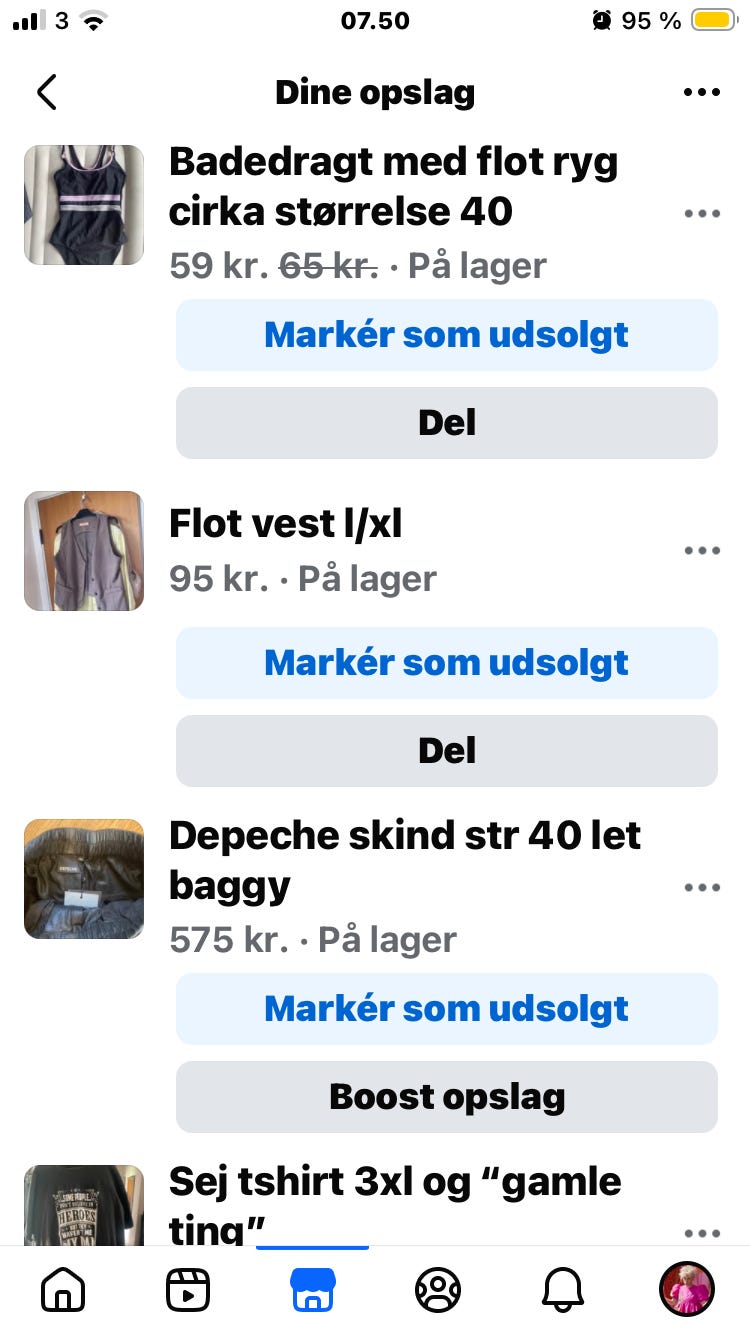Switch to the video reels tab
The height and width of the screenshot is (1334, 750).
tap(188, 1290)
